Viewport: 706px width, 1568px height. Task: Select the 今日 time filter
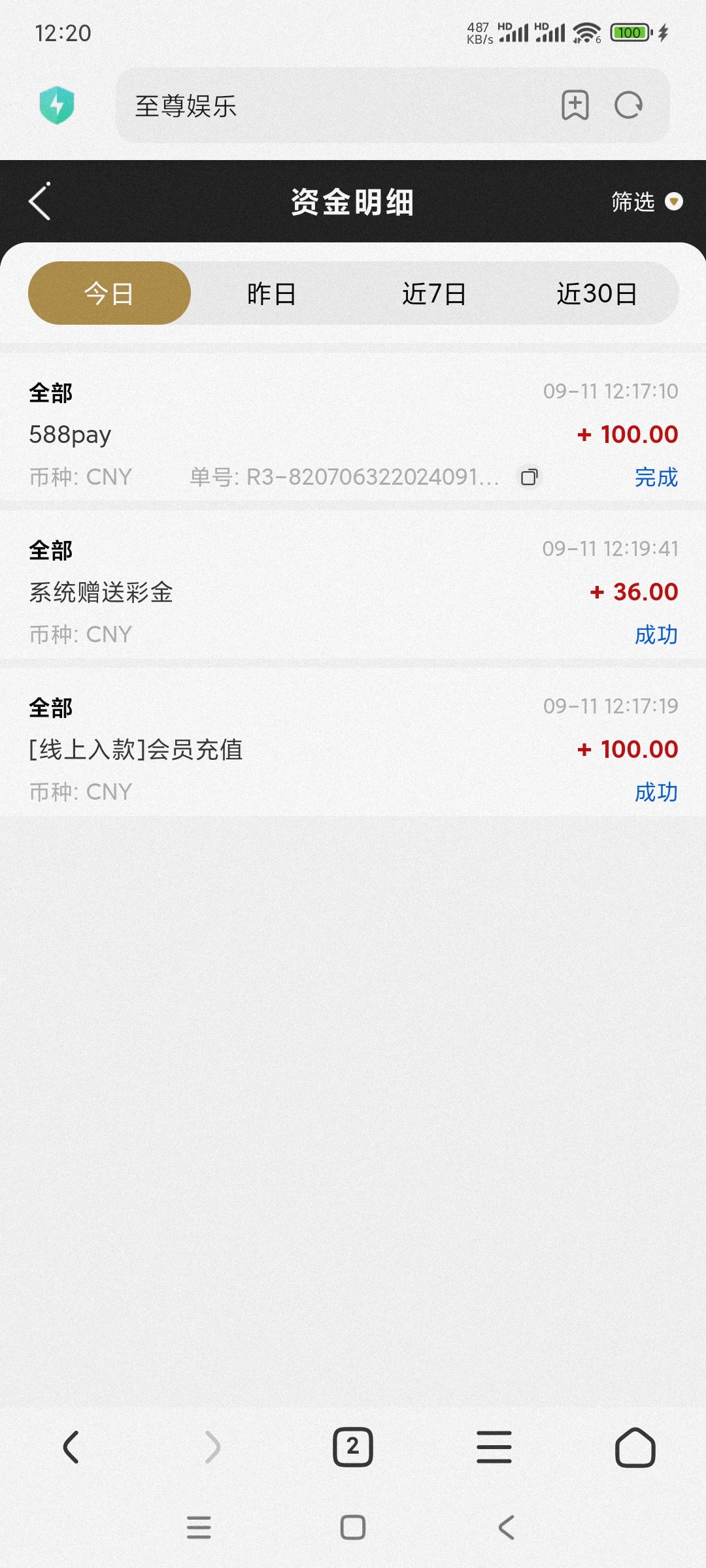[x=109, y=293]
